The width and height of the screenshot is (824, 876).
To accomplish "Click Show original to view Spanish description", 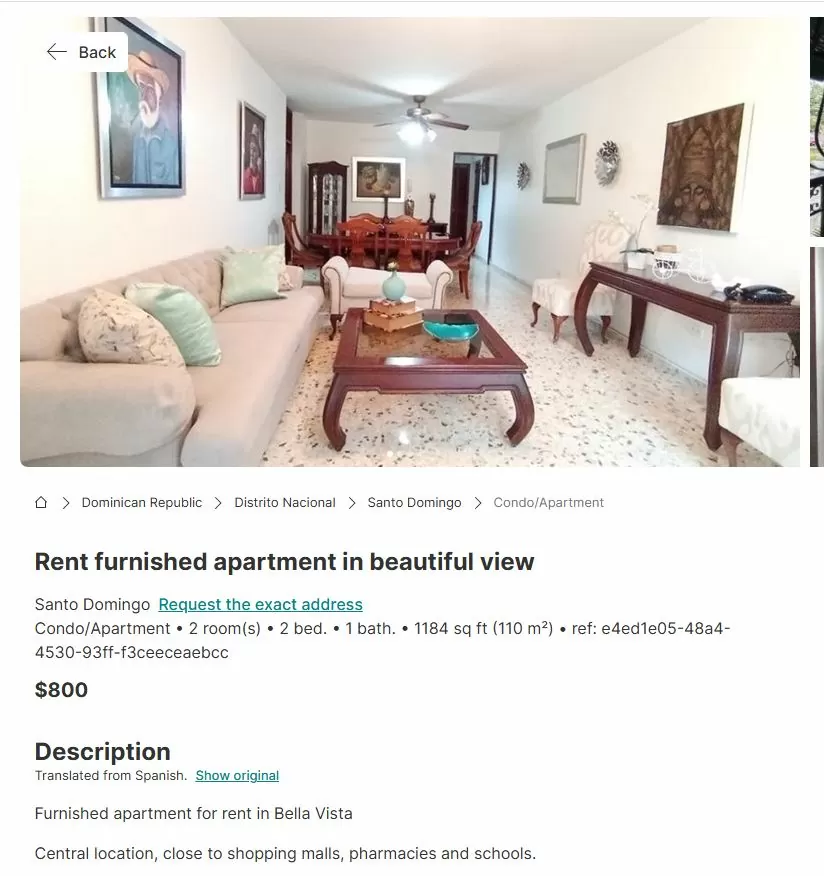I will click(x=237, y=775).
